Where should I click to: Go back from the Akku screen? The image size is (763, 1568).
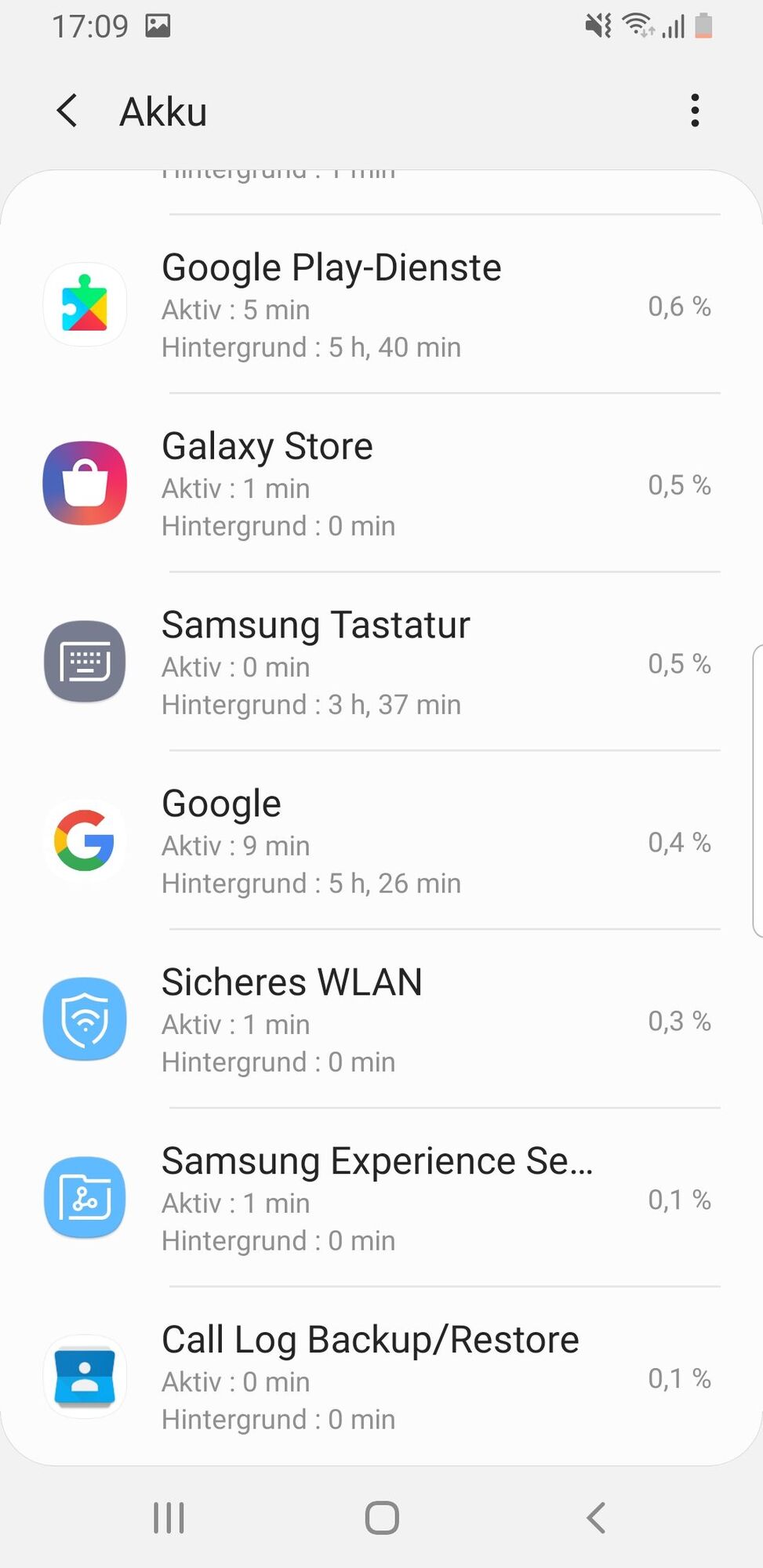click(x=68, y=111)
